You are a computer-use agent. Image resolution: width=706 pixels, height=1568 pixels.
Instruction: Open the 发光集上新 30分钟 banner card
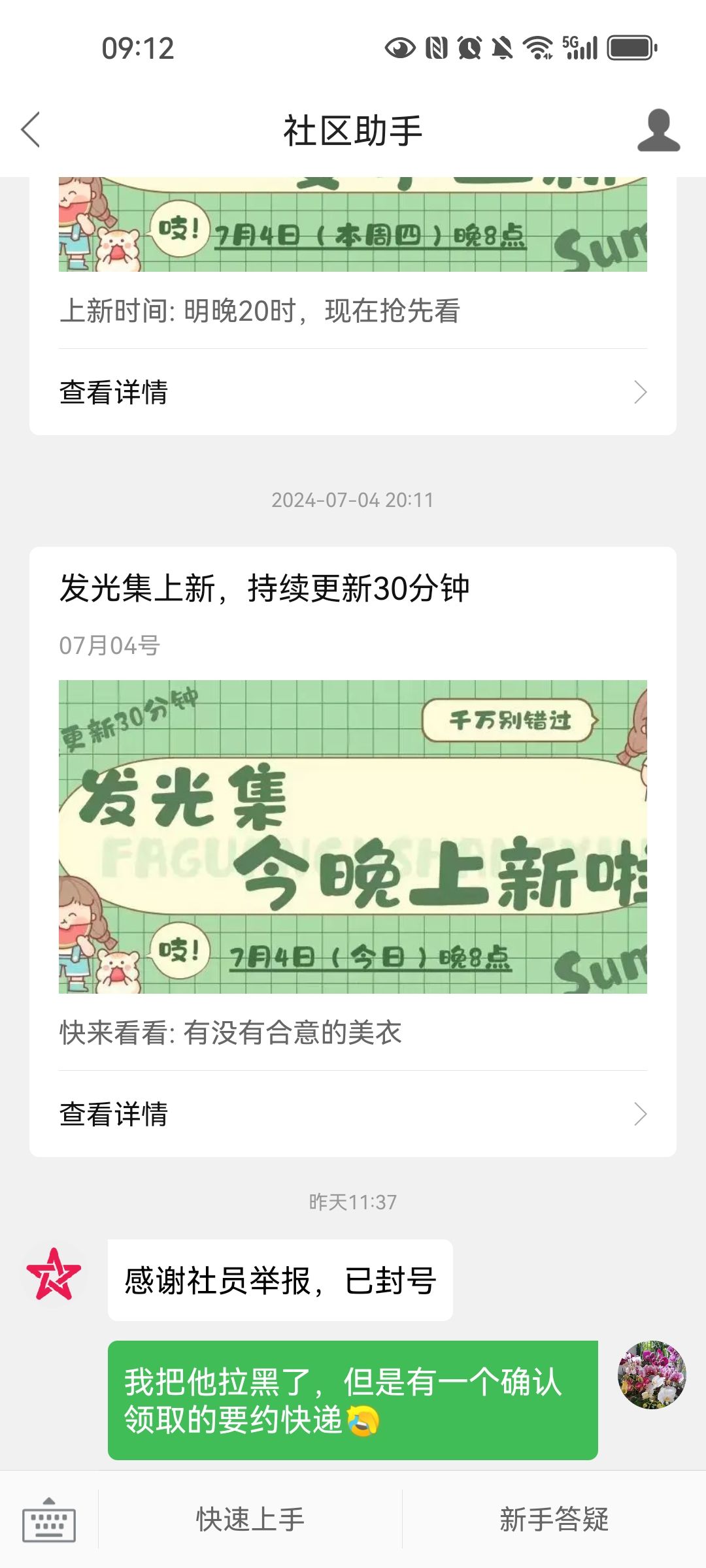point(353,836)
